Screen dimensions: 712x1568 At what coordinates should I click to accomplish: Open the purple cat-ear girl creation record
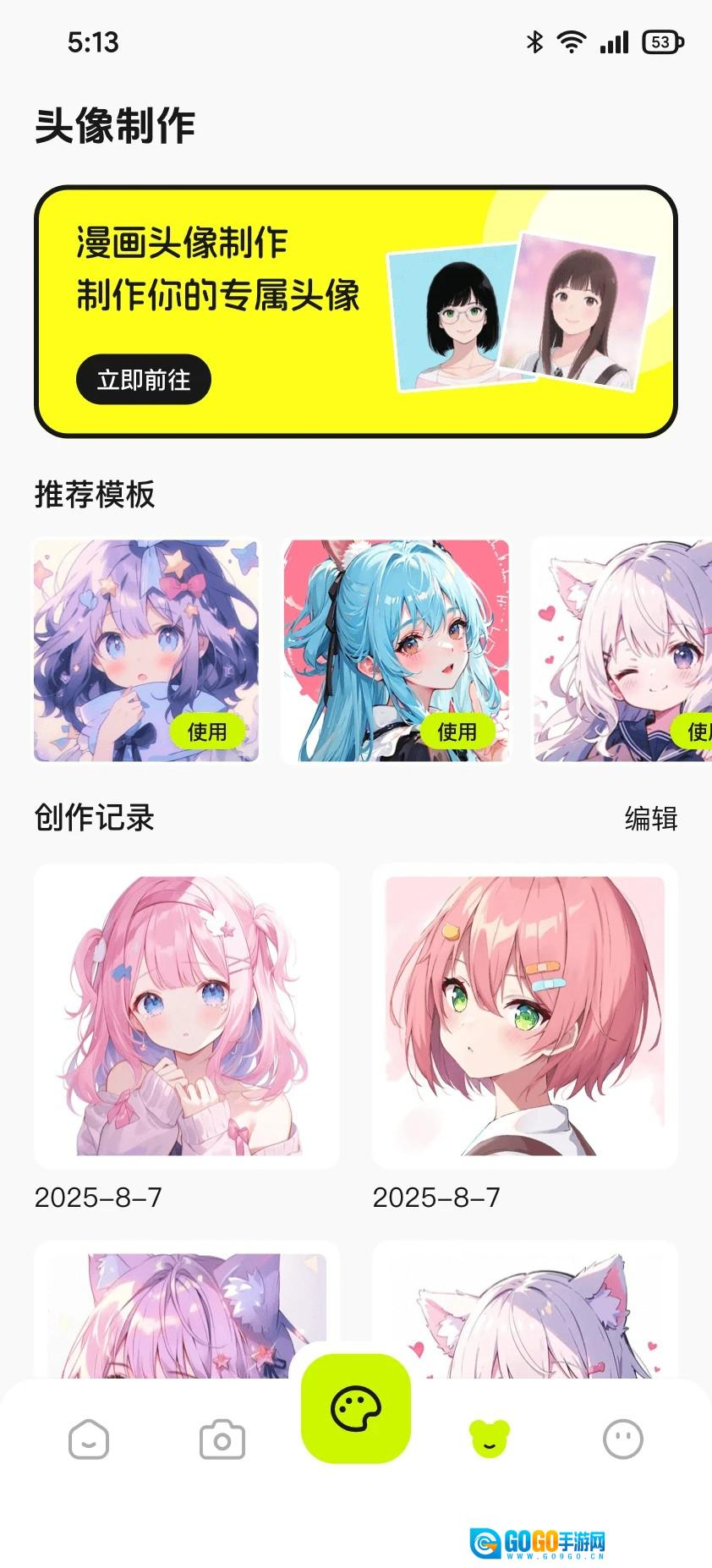186,1311
